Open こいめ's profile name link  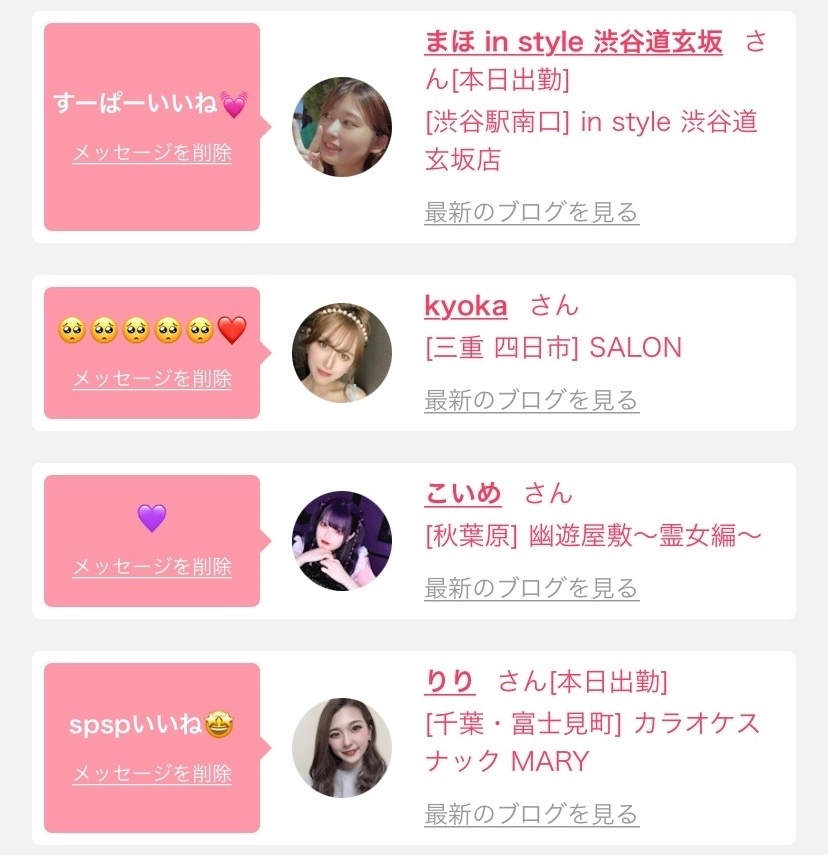463,493
